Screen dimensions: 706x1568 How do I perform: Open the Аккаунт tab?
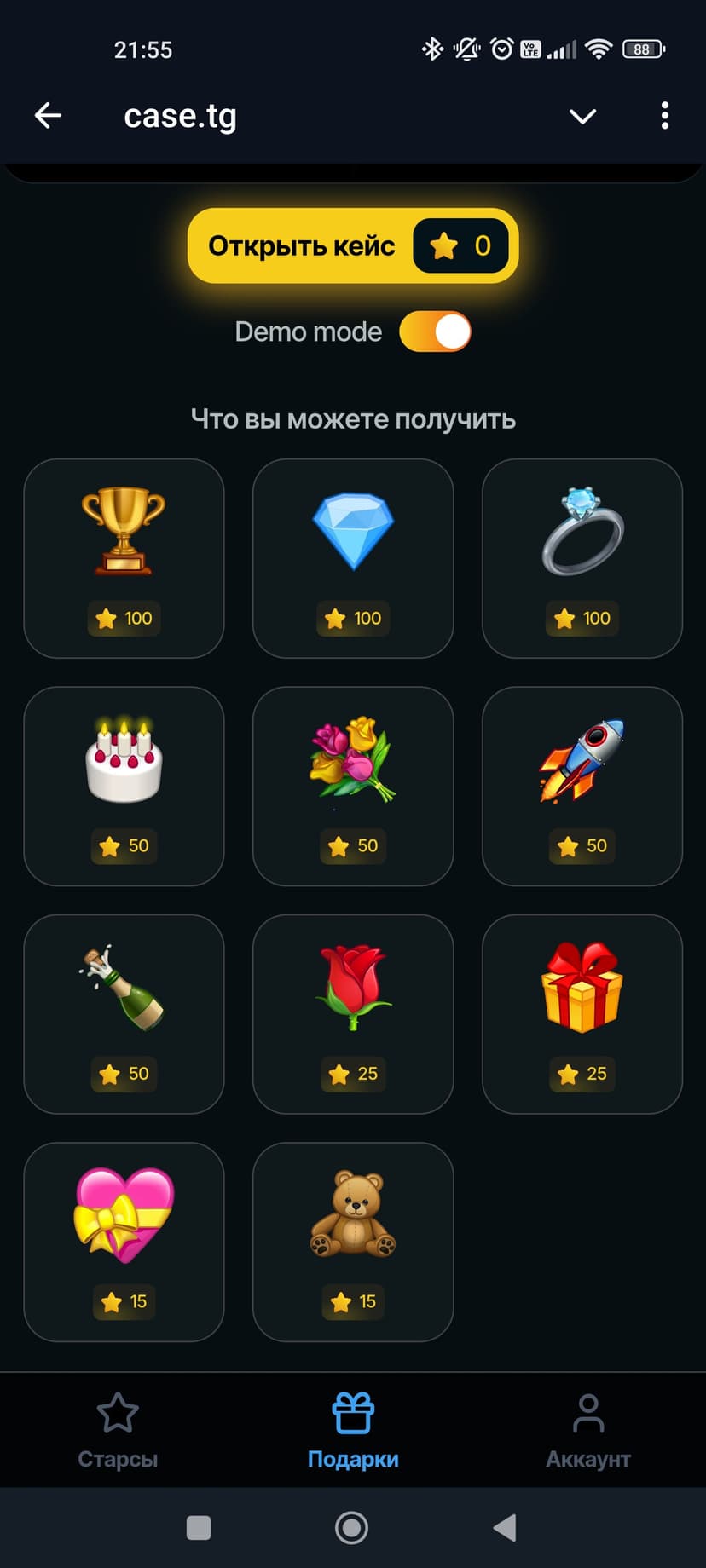point(588,1431)
